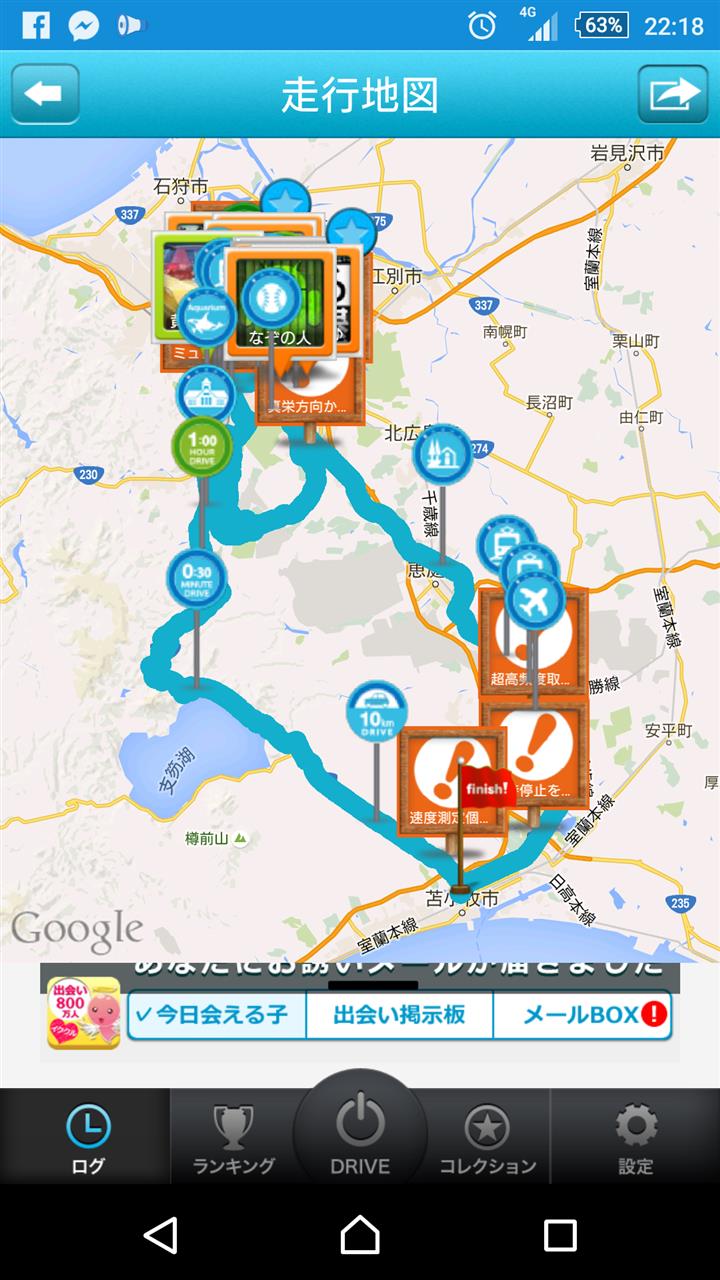
Task: Select the 0:30 MINUTE DRIVE marker
Action: 196,578
